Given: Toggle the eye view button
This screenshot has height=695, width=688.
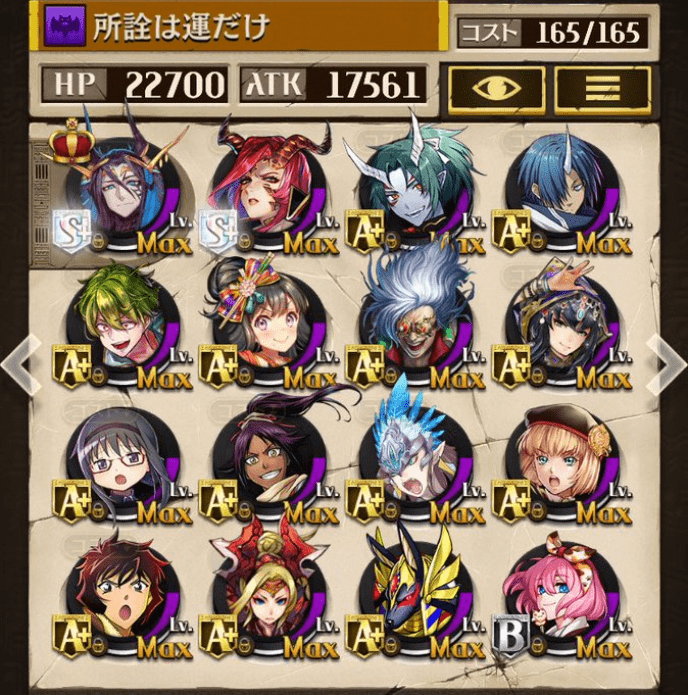Looking at the screenshot, I should coord(496,89).
